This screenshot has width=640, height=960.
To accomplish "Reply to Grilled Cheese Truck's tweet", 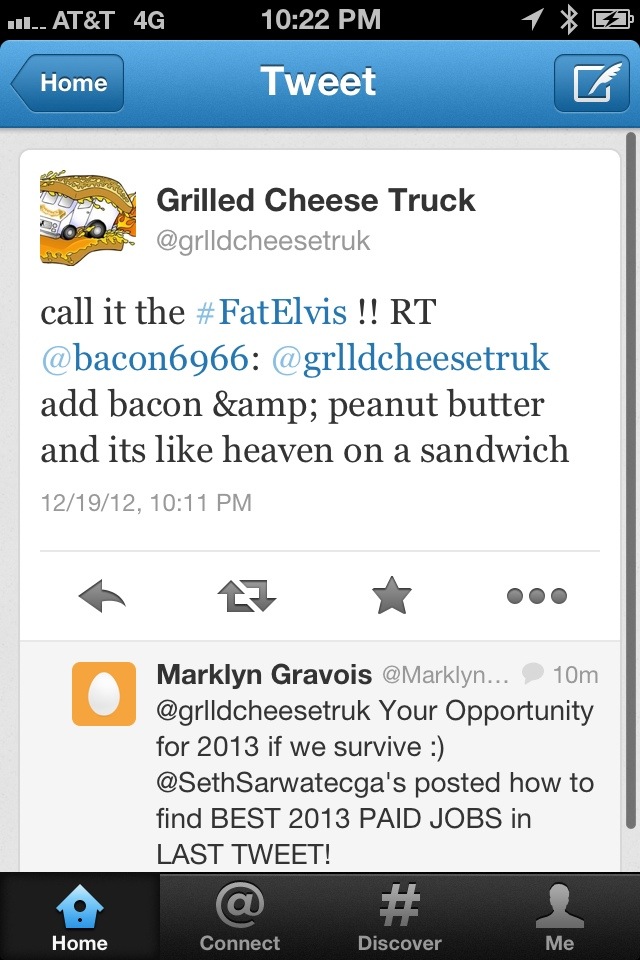I will tap(102, 597).
